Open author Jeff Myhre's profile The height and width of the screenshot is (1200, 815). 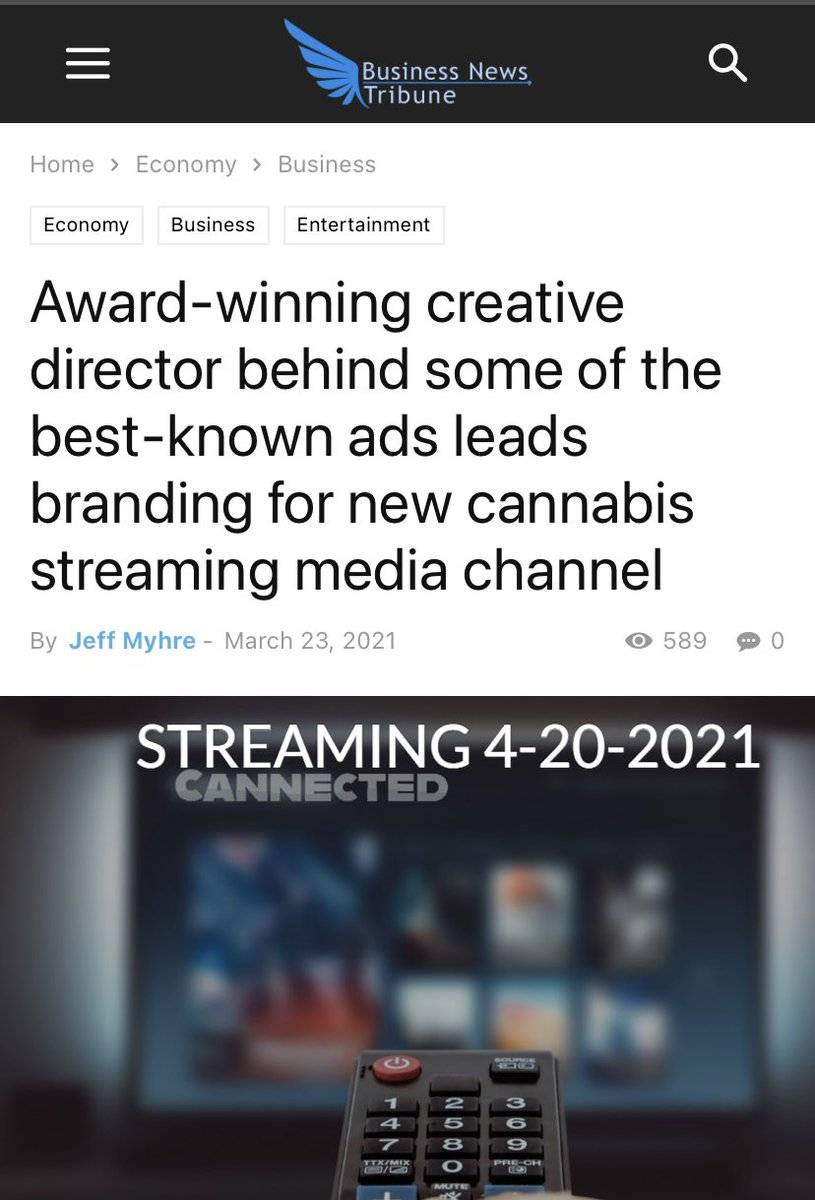pyautogui.click(x=132, y=641)
